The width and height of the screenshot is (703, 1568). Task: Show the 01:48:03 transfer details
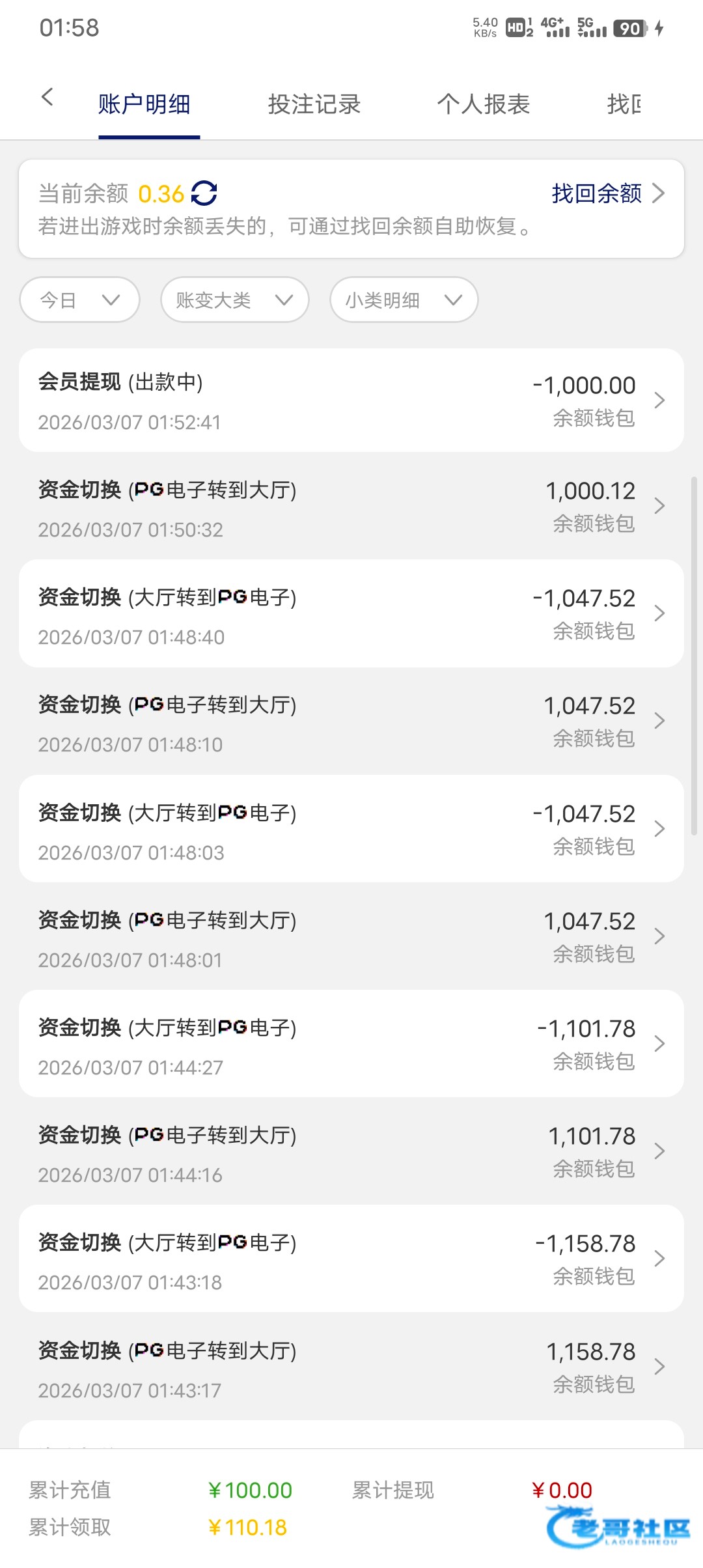click(351, 829)
